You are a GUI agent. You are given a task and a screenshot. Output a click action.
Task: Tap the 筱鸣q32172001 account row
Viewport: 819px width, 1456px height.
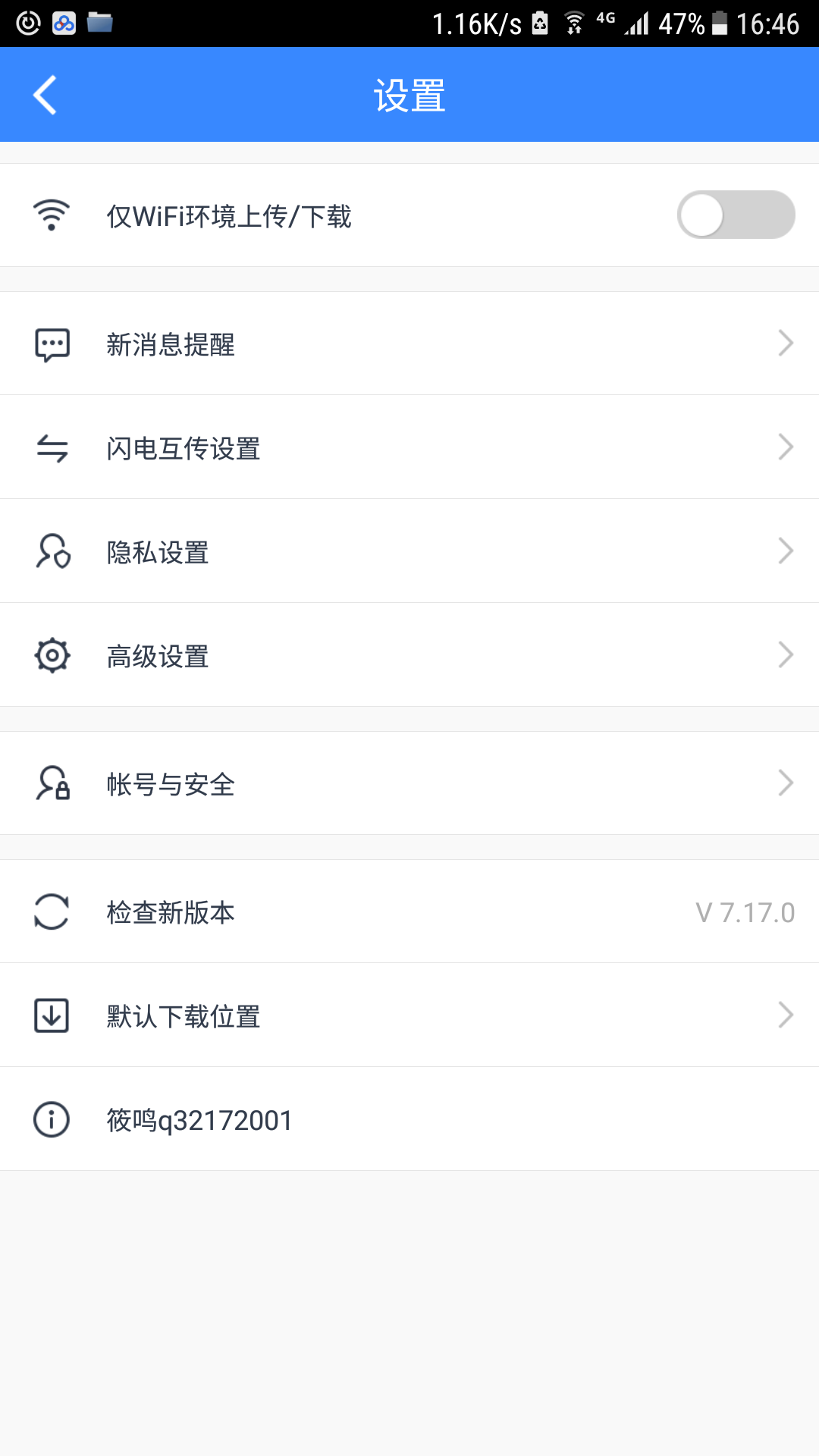(409, 1119)
